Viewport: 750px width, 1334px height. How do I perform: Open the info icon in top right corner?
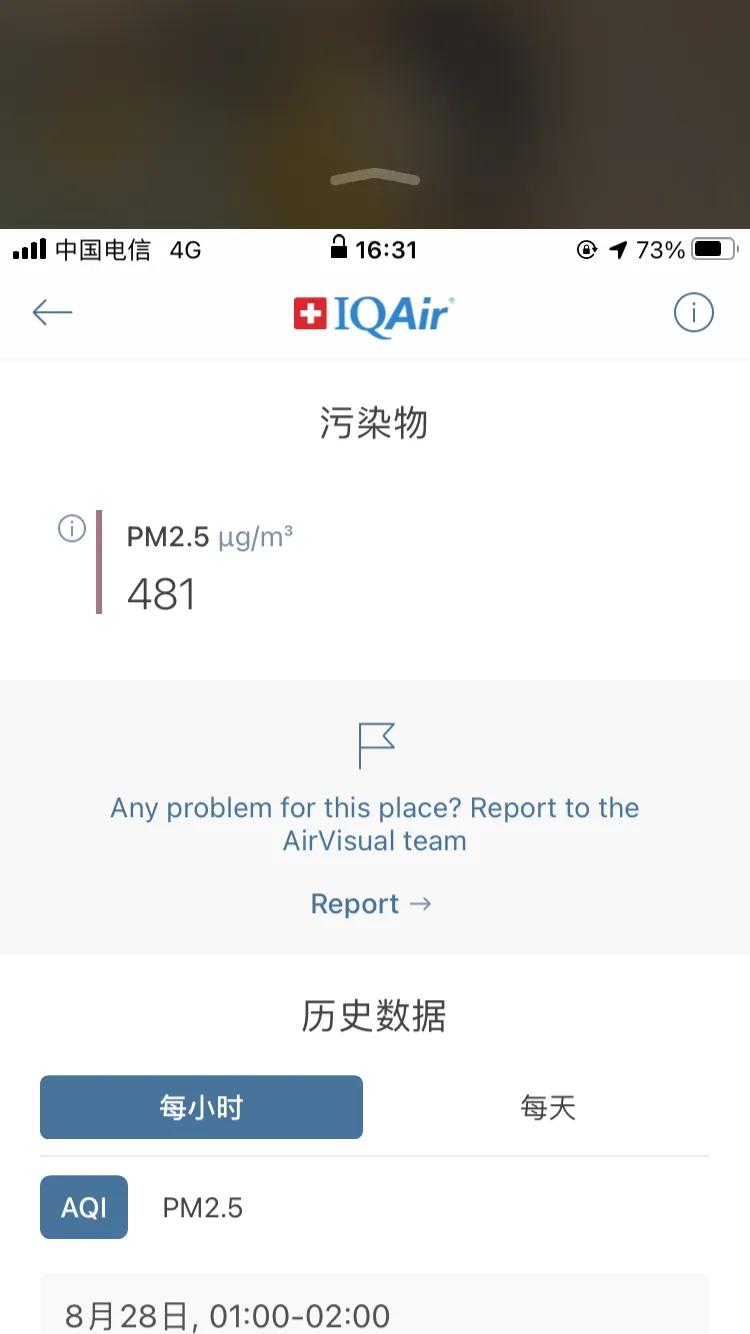(x=693, y=312)
